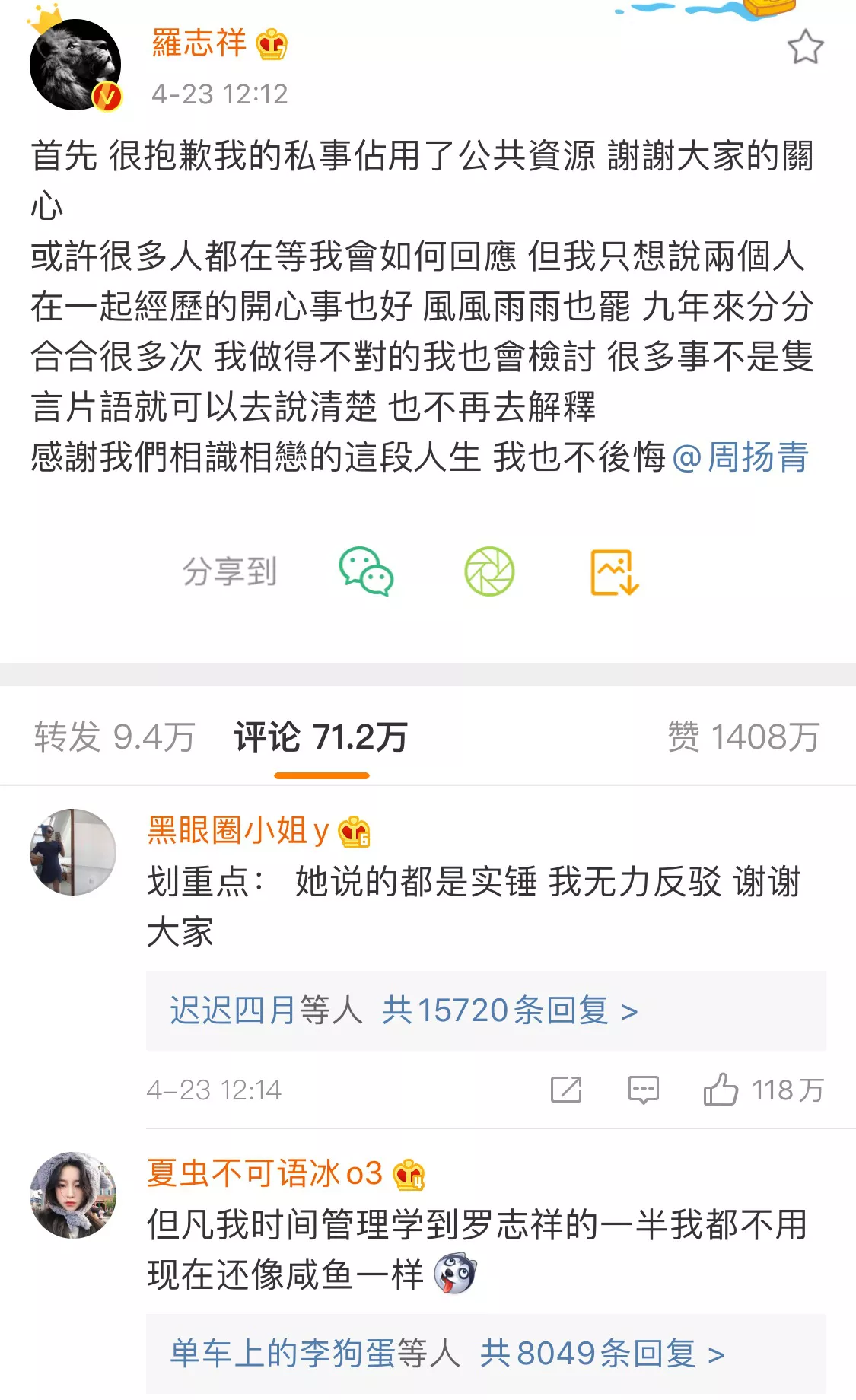Open 羅志祥's profile avatar

coord(75,65)
